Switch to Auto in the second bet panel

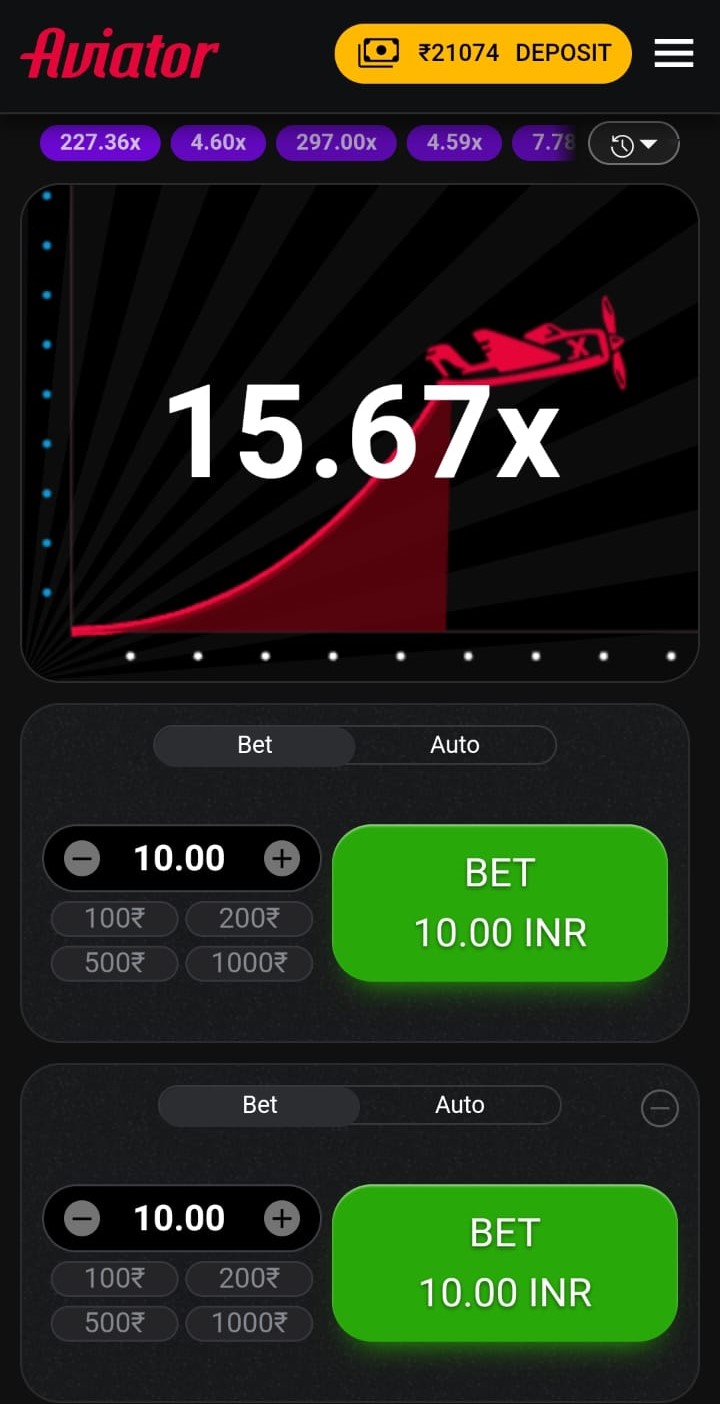click(460, 1105)
